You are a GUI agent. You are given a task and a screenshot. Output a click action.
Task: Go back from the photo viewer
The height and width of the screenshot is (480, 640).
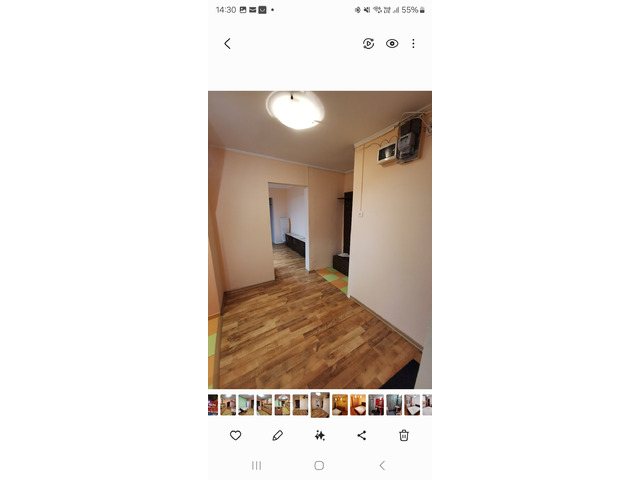pyautogui.click(x=227, y=44)
